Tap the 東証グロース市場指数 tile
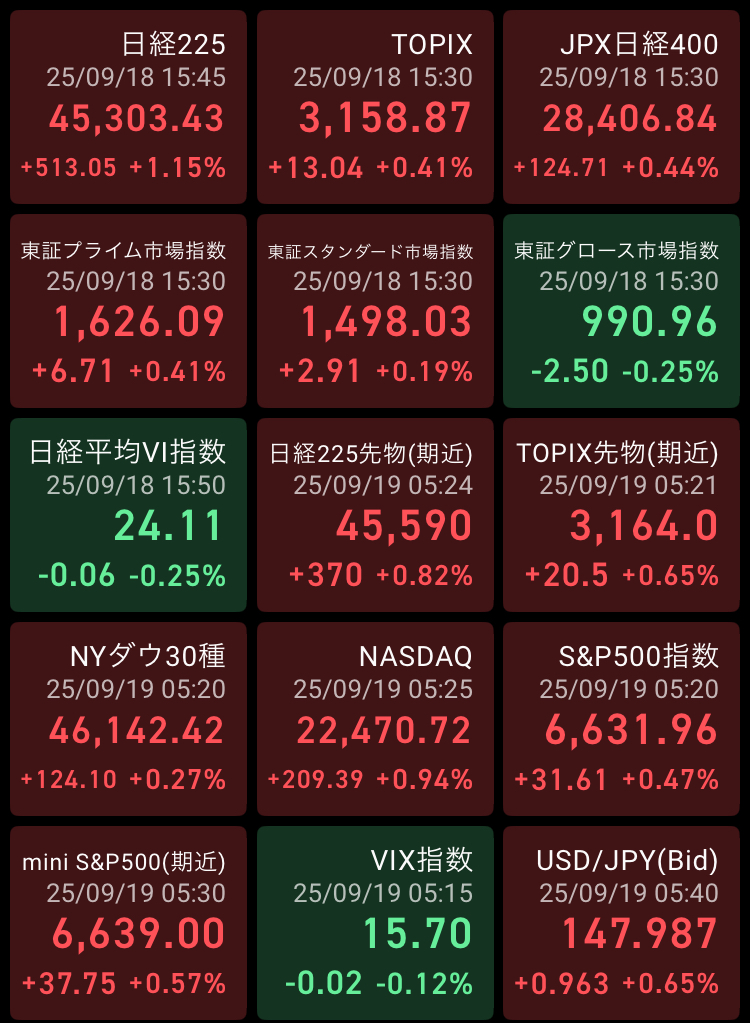Viewport: 750px width, 1023px height. click(x=621, y=311)
